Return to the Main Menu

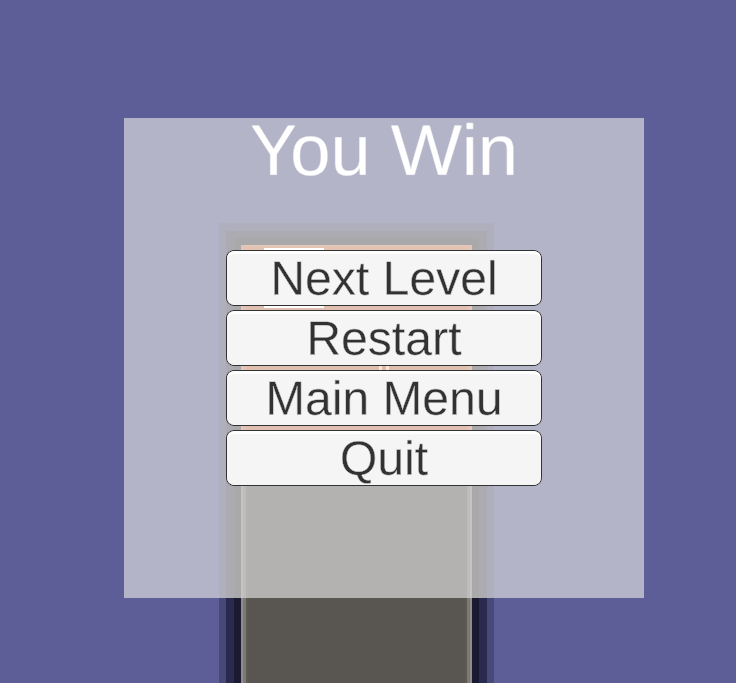384,398
